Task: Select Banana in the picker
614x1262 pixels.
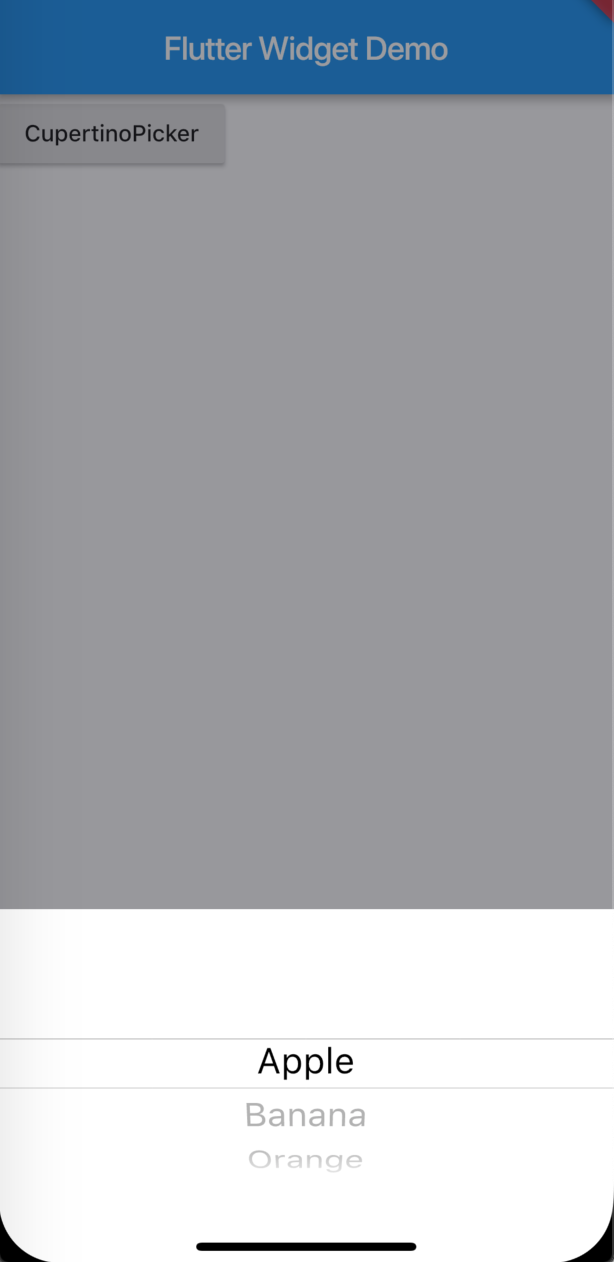Action: (x=305, y=1114)
